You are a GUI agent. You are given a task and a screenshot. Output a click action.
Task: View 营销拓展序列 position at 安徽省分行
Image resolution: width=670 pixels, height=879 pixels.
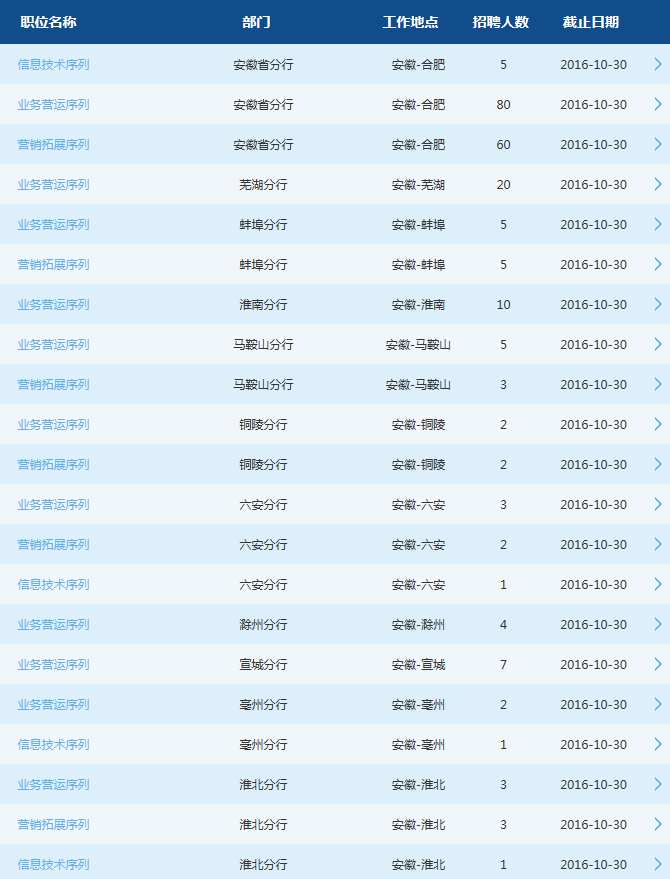coord(53,144)
